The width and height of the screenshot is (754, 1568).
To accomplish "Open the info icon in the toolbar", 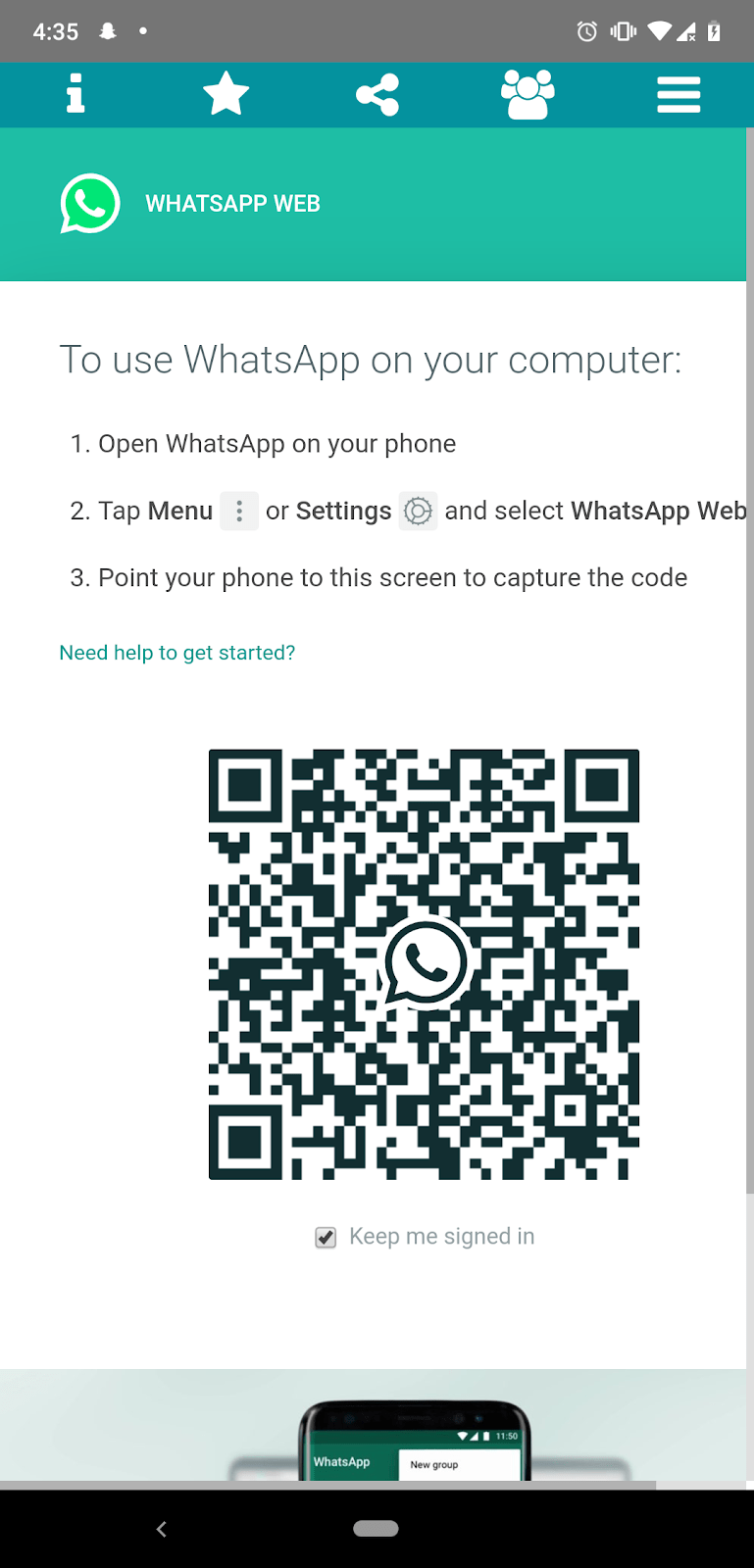I will (x=75, y=94).
